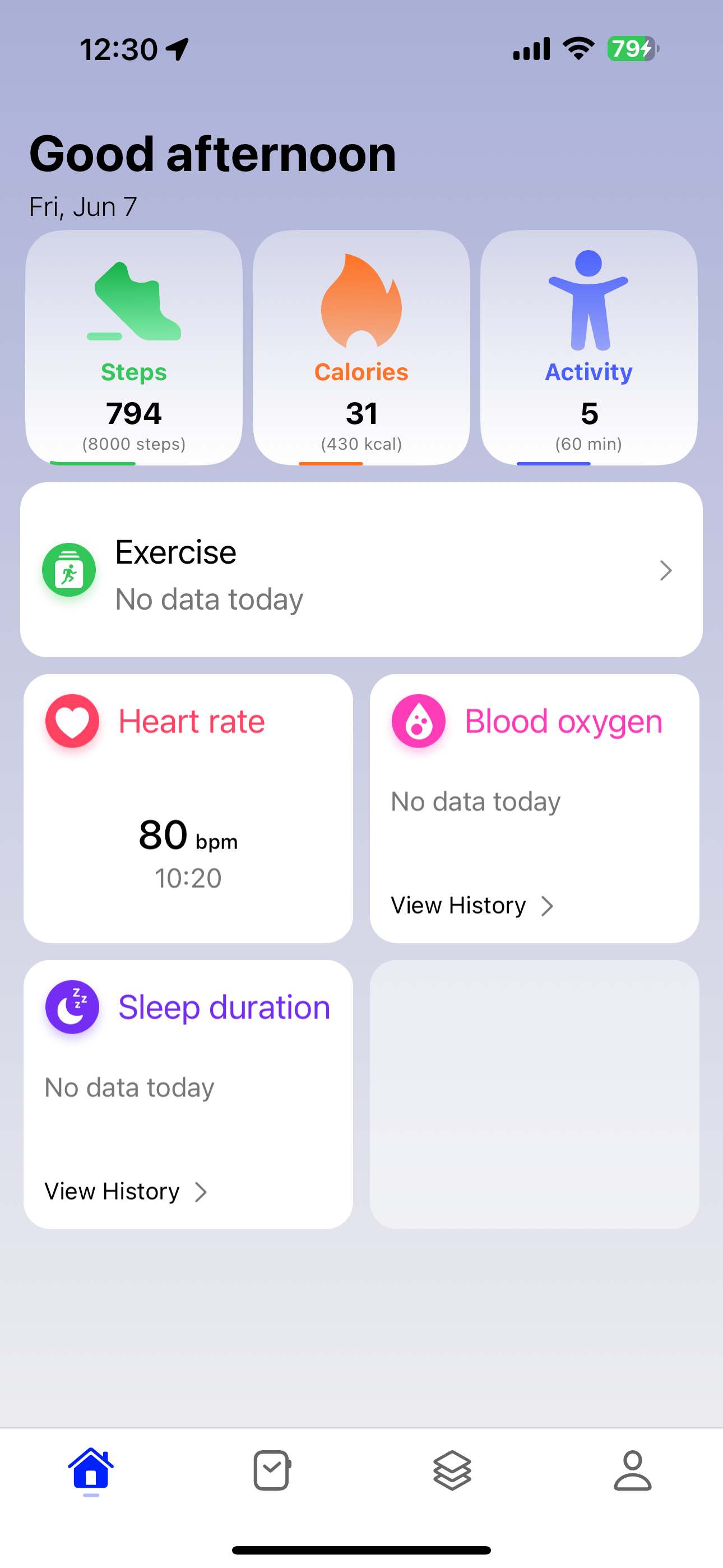Open the Home tab icon

coord(90,1469)
